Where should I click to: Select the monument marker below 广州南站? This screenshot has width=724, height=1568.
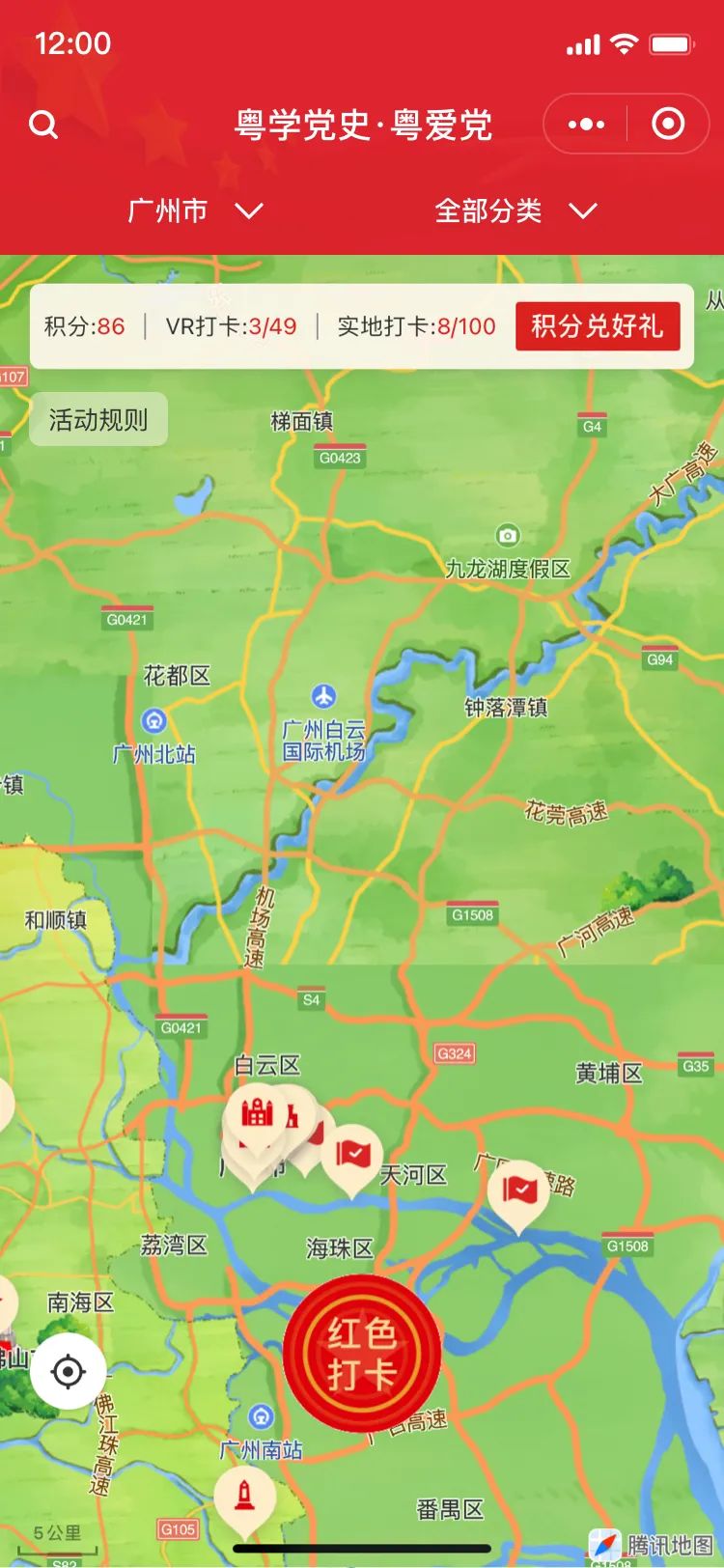[245, 1497]
